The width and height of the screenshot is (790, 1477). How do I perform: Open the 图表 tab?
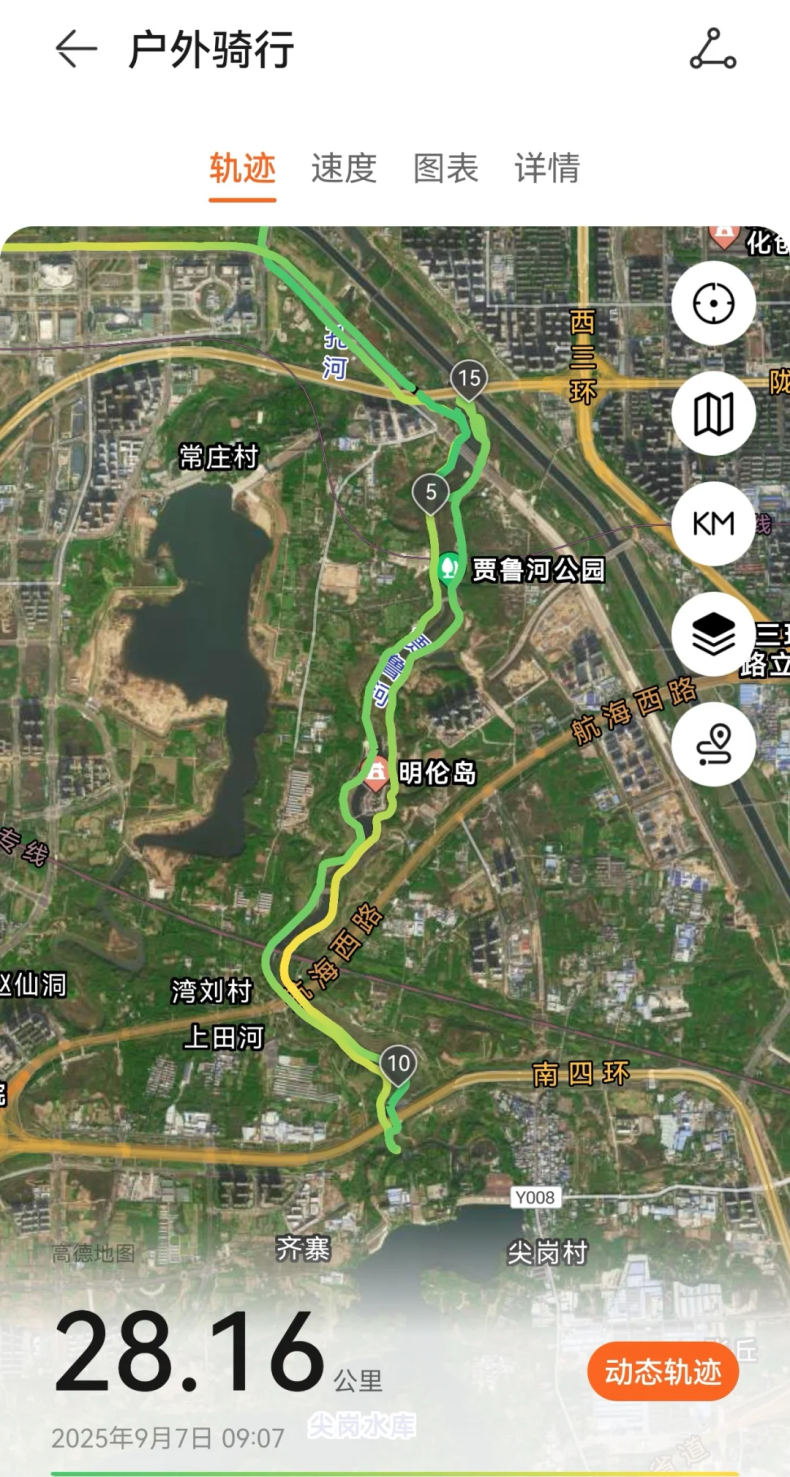click(446, 168)
